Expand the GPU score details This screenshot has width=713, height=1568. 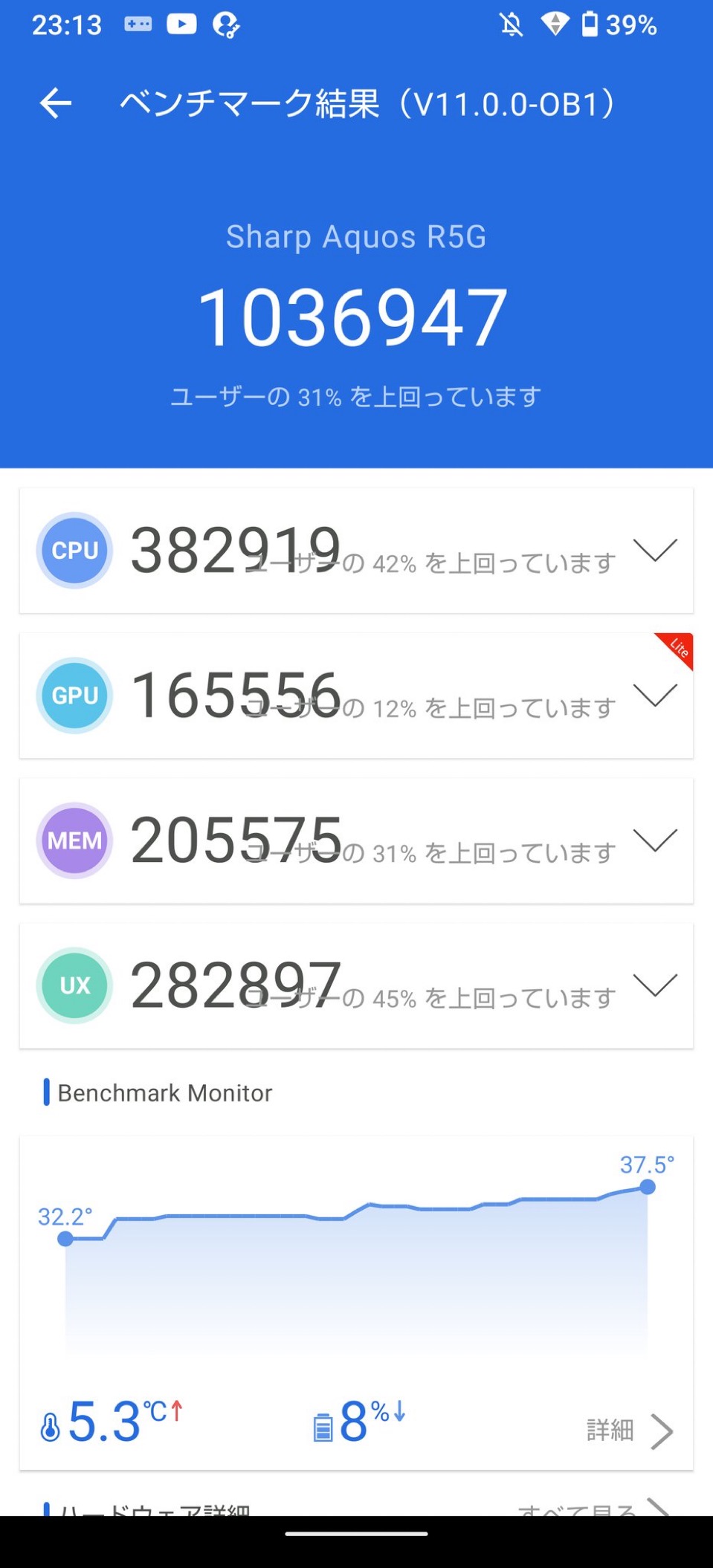coord(654,696)
